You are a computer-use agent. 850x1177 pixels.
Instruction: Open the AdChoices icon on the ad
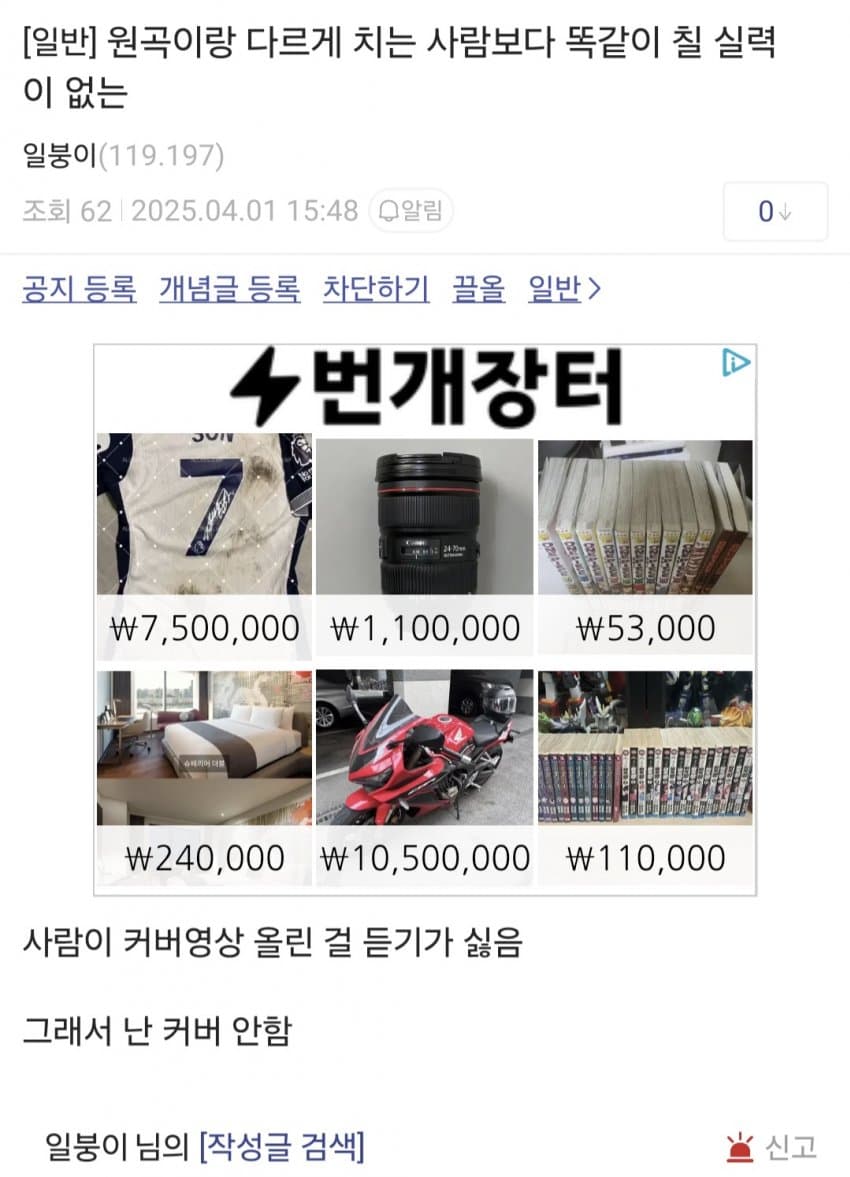point(736,363)
